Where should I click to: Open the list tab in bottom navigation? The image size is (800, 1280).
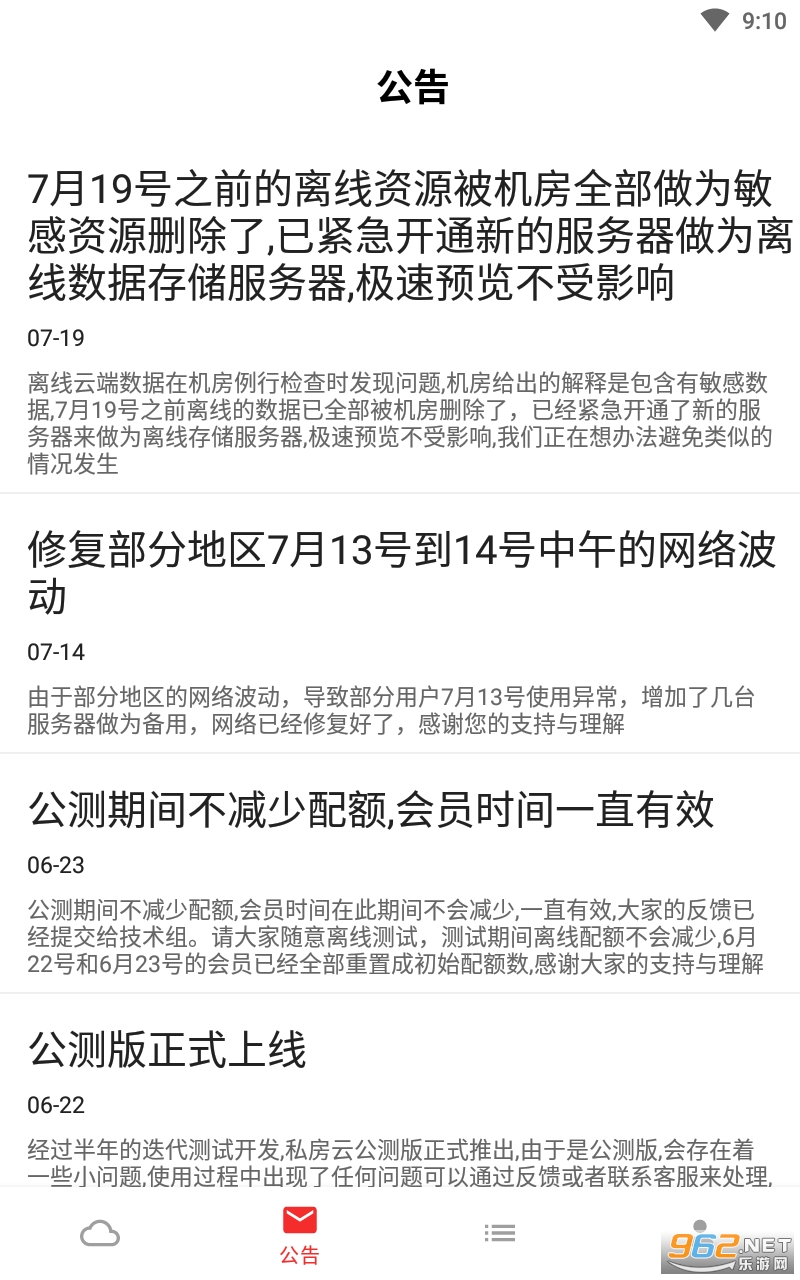[x=500, y=1234]
